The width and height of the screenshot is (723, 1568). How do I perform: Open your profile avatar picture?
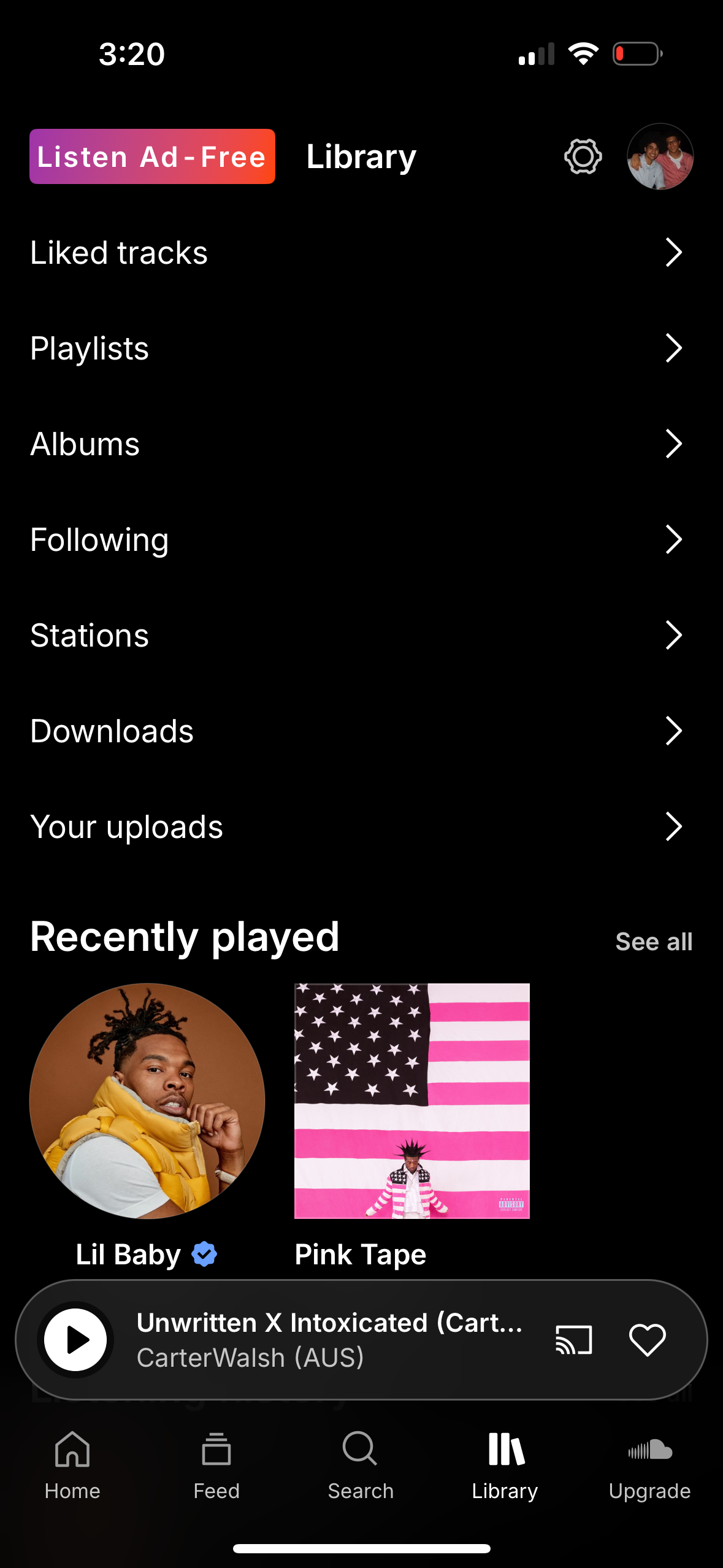660,156
